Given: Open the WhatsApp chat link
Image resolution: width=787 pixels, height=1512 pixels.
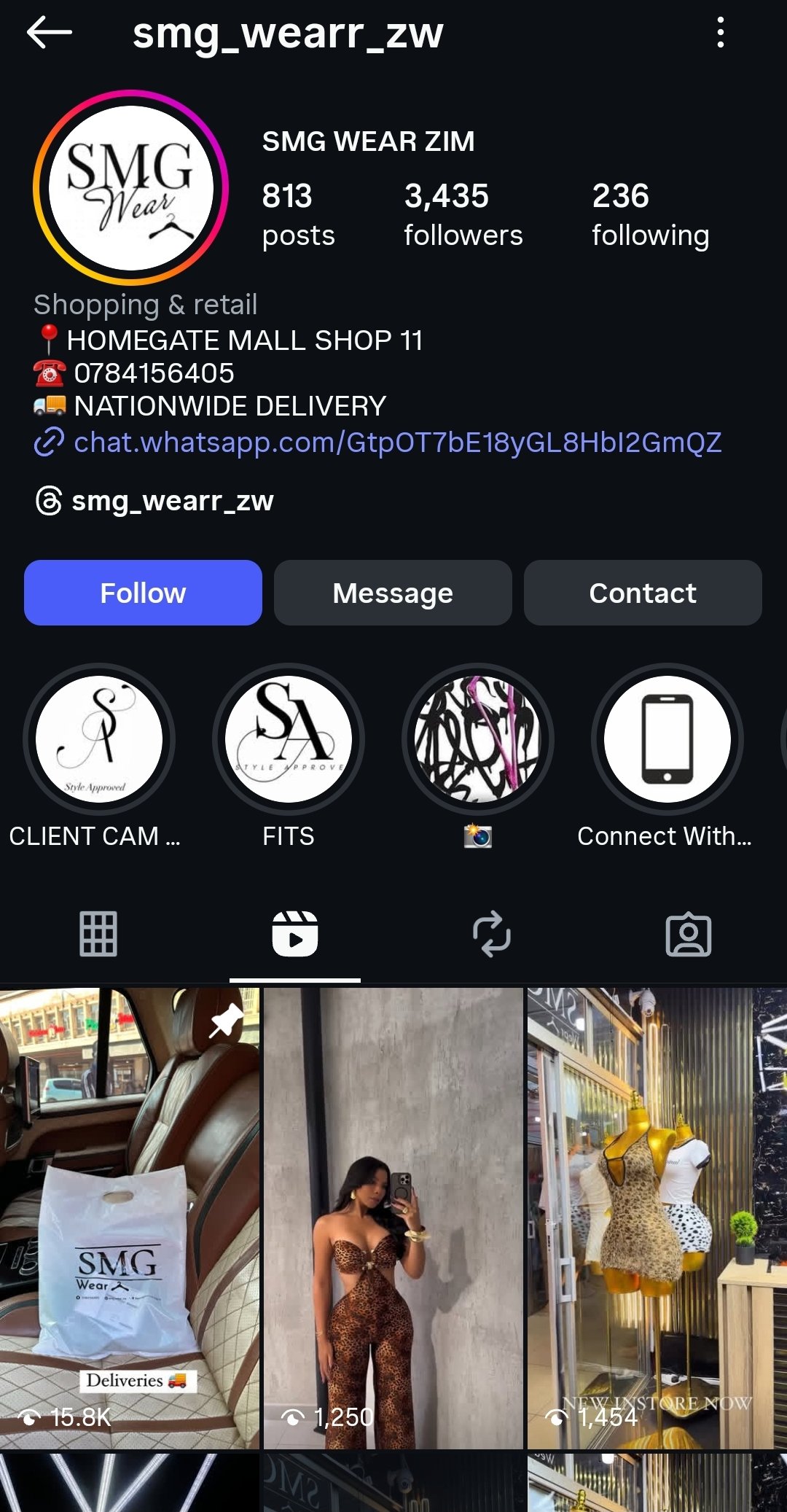Looking at the screenshot, I should pos(397,443).
